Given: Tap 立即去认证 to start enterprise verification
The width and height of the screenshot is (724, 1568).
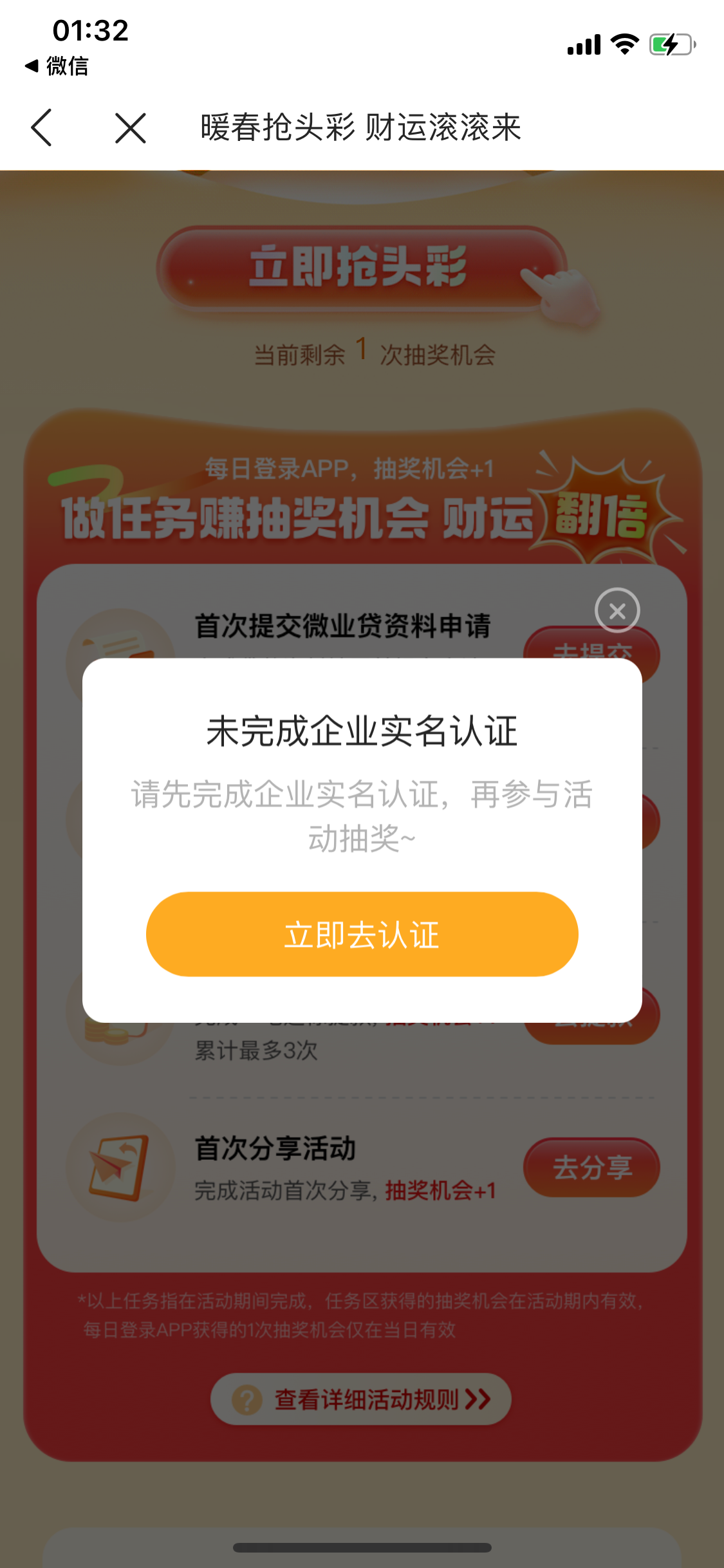Looking at the screenshot, I should [x=362, y=934].
